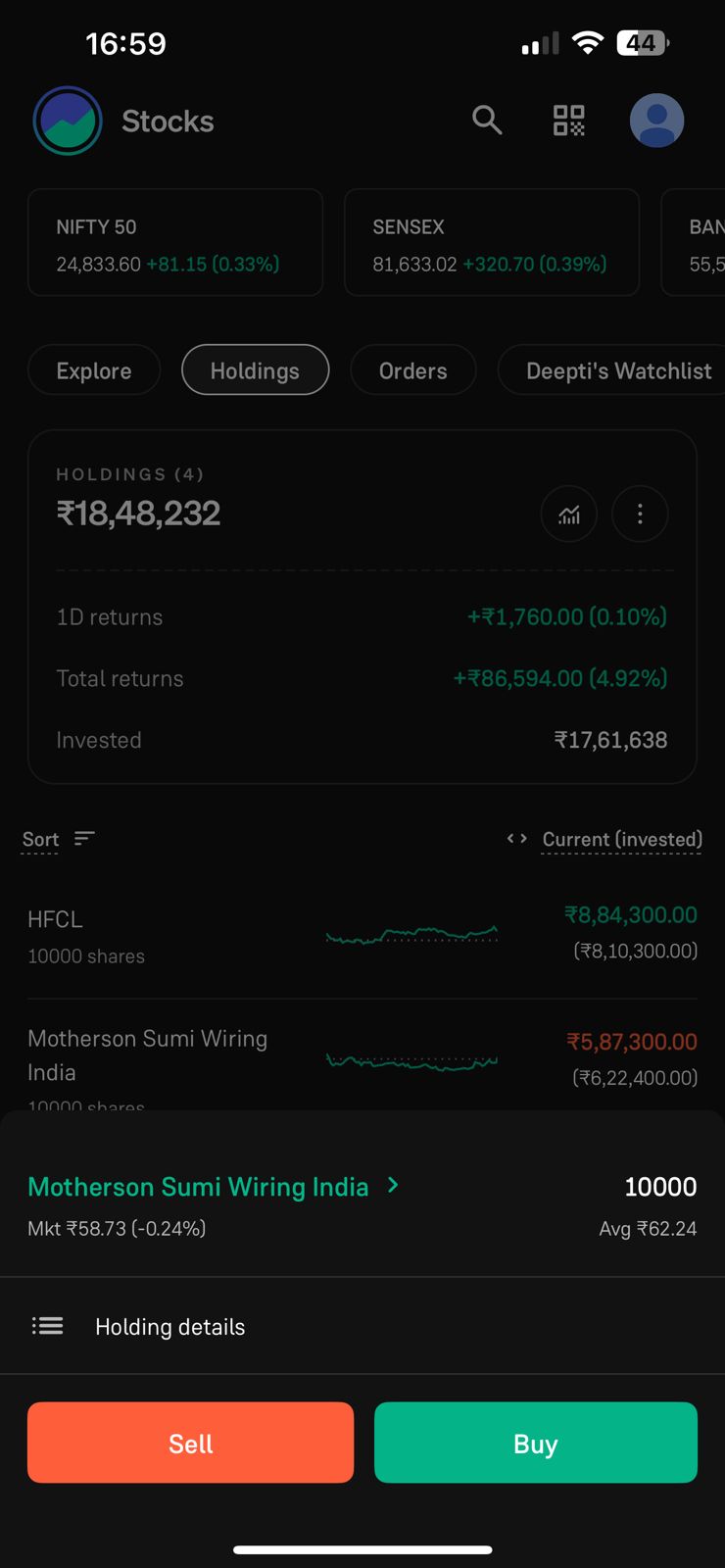Open the HFCL holding row

point(362,936)
